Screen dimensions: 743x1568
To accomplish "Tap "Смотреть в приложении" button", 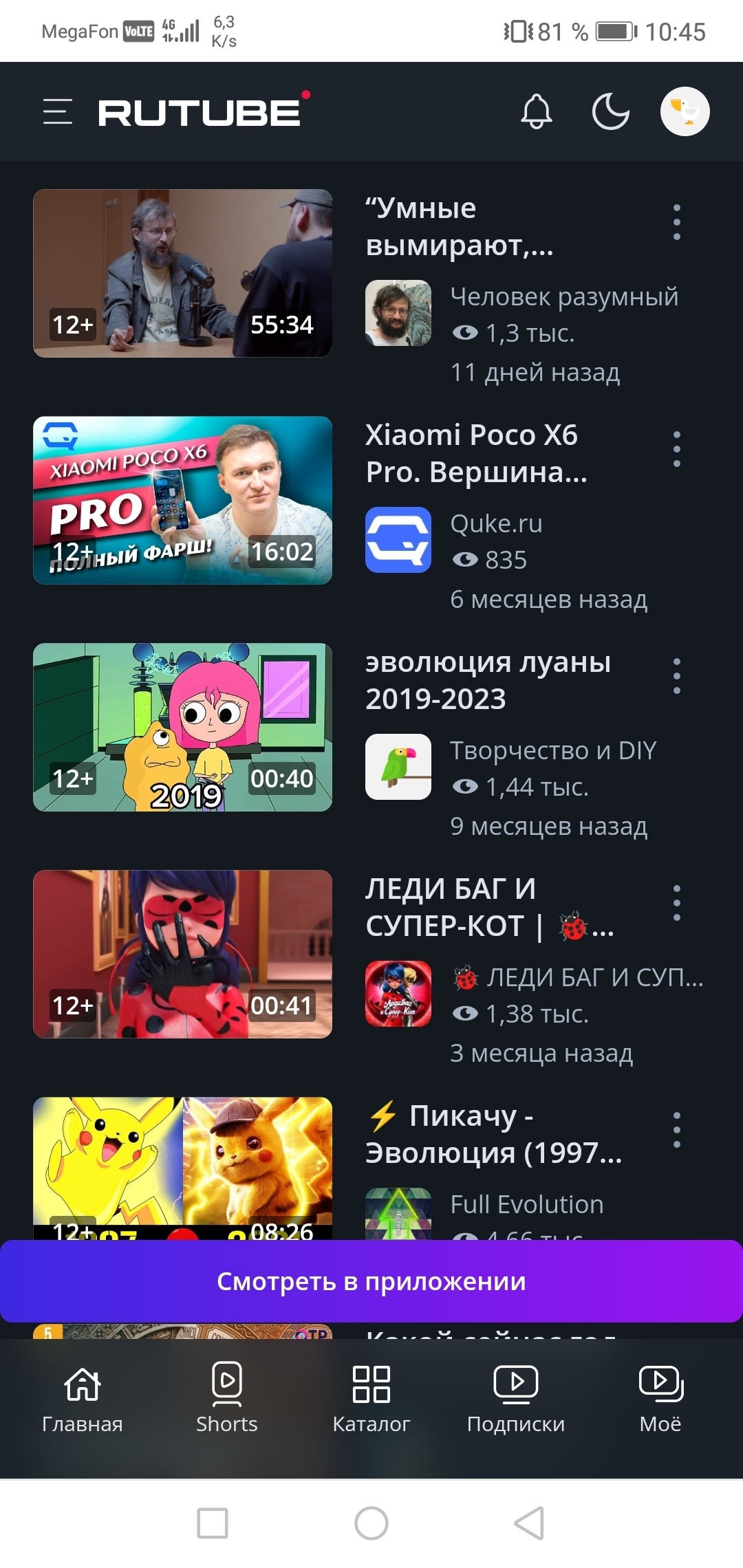I will pos(371,1281).
